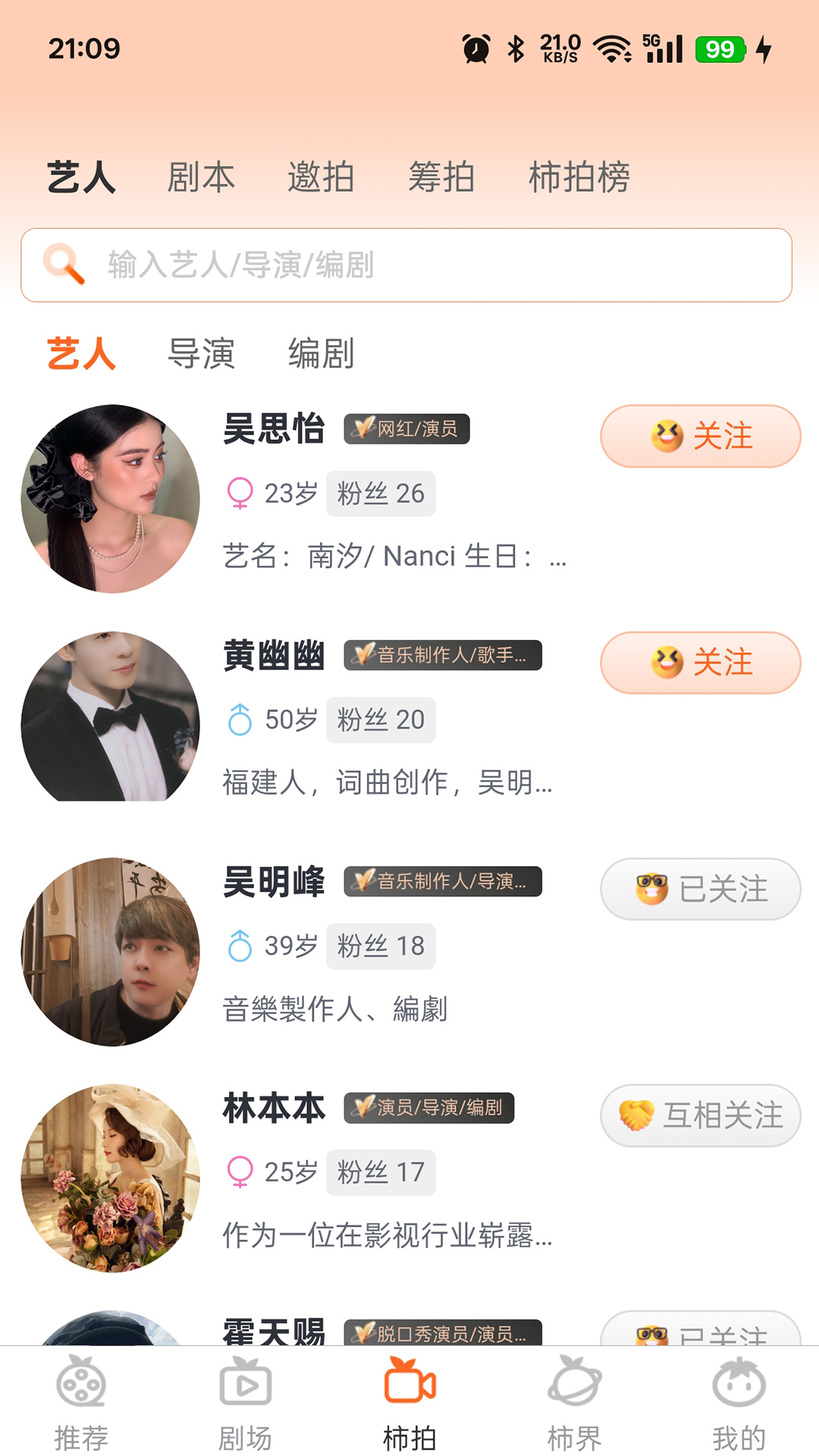The width and height of the screenshot is (819, 1456).
Task: Tap 黄幽幽's 音乐制作人/歌手 badge
Action: (442, 655)
